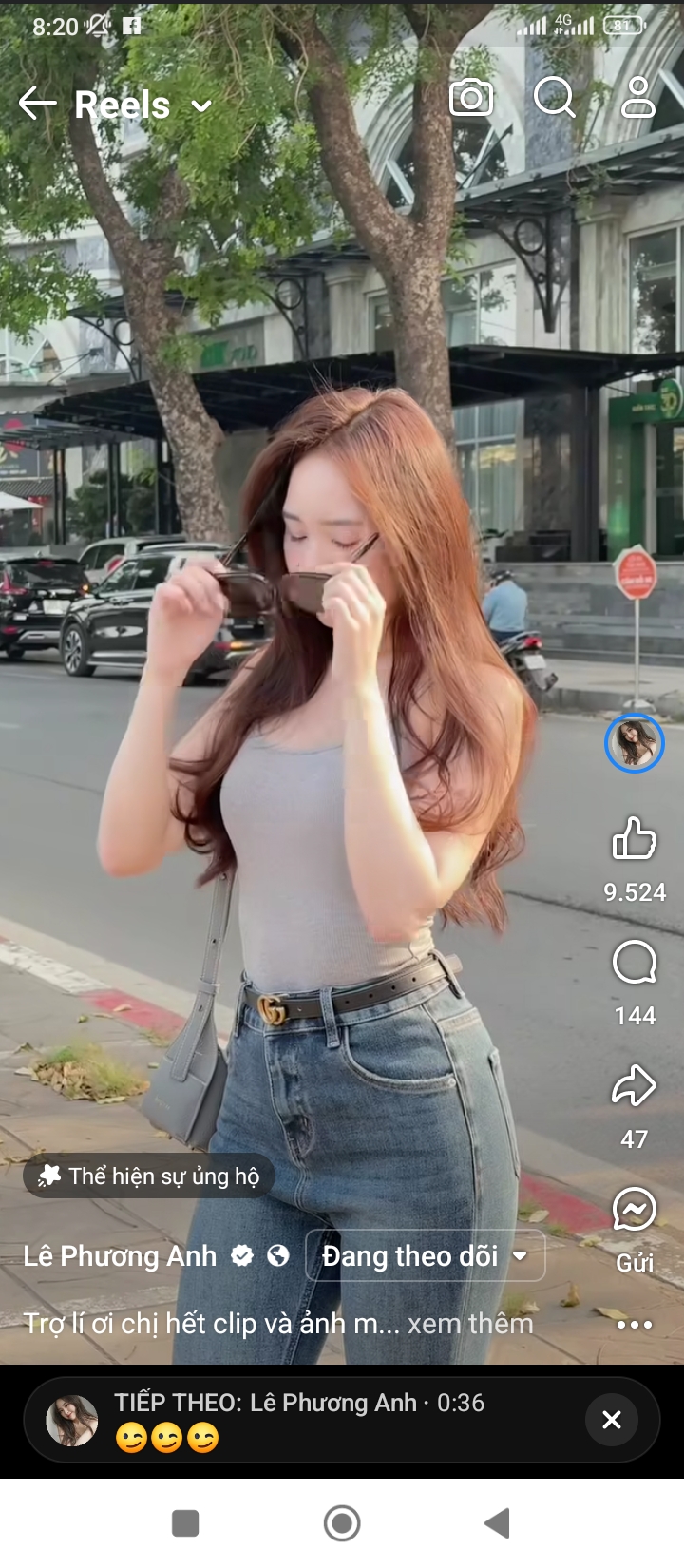View the creator's circular profile picture
The width and height of the screenshot is (684, 1568).
tap(634, 743)
